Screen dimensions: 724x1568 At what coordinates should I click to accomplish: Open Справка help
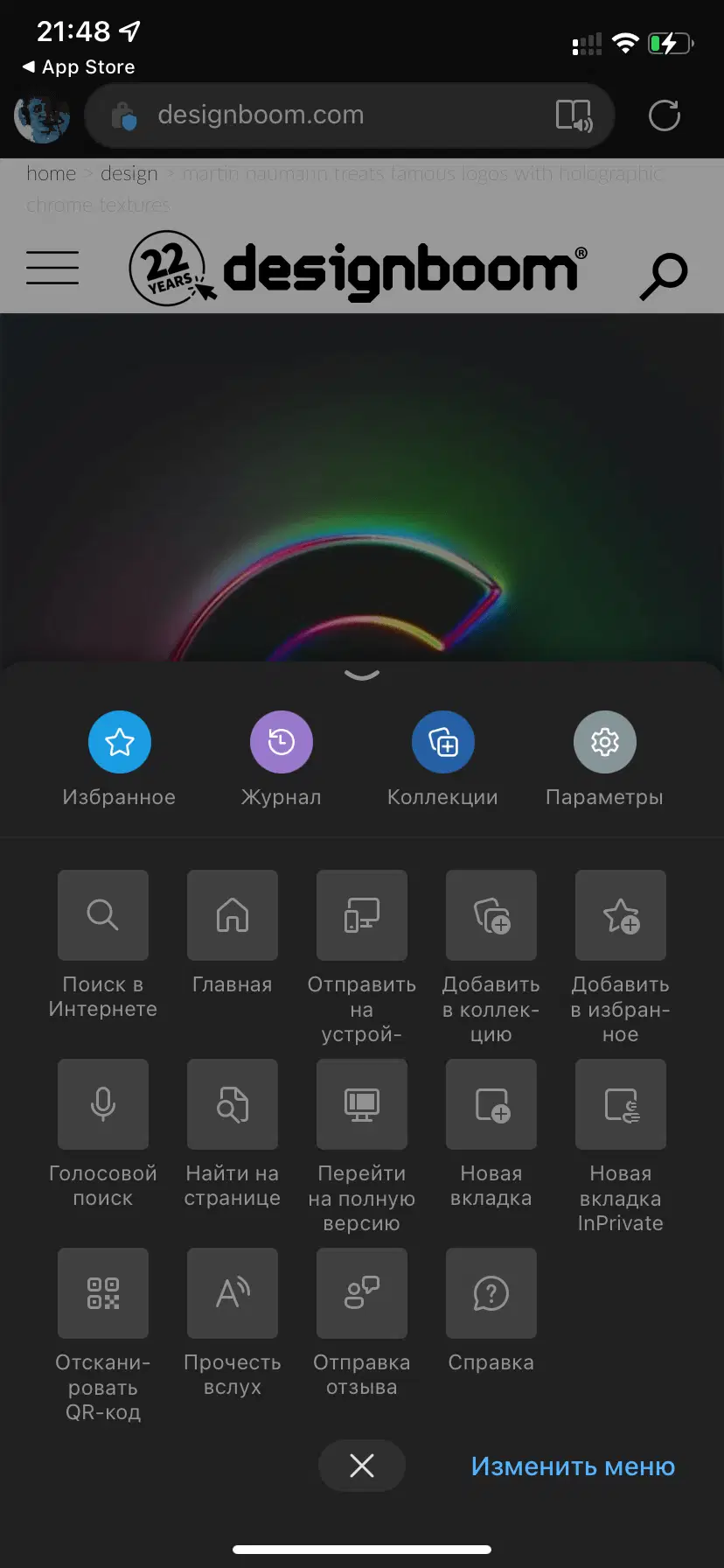coord(491,1293)
